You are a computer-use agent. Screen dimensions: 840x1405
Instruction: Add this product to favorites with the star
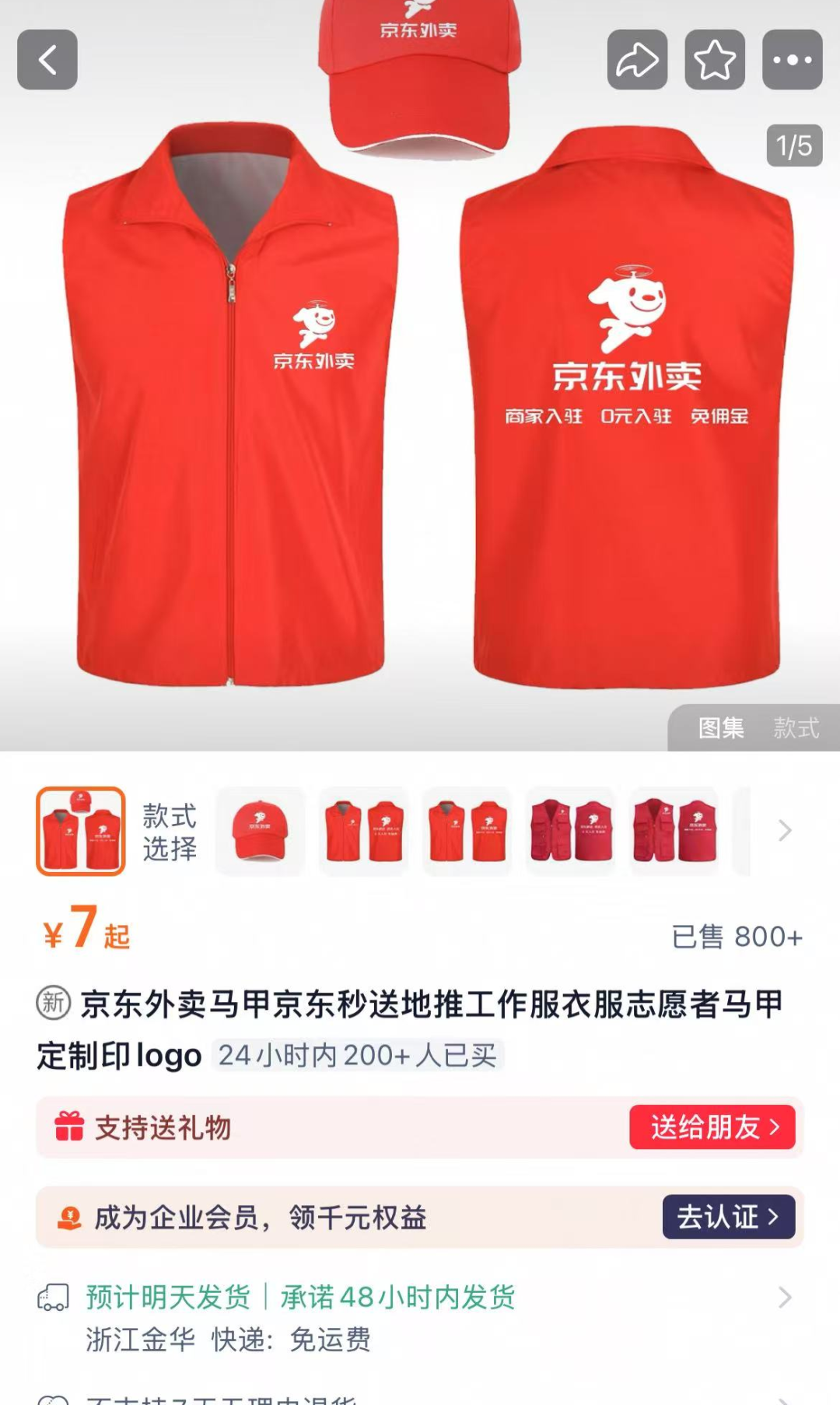coord(715,60)
